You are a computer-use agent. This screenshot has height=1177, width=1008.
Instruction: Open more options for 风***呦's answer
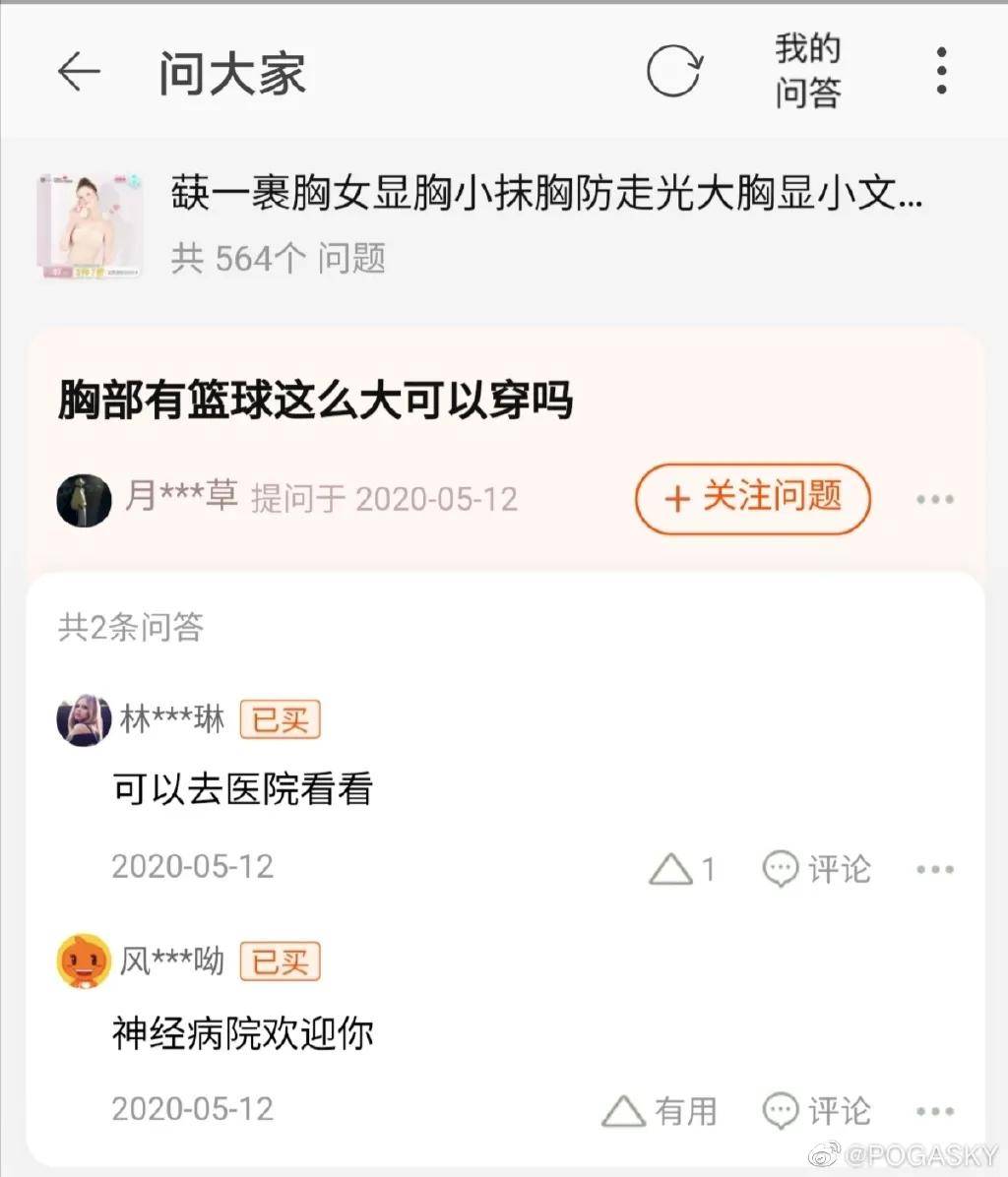pos(934,1111)
